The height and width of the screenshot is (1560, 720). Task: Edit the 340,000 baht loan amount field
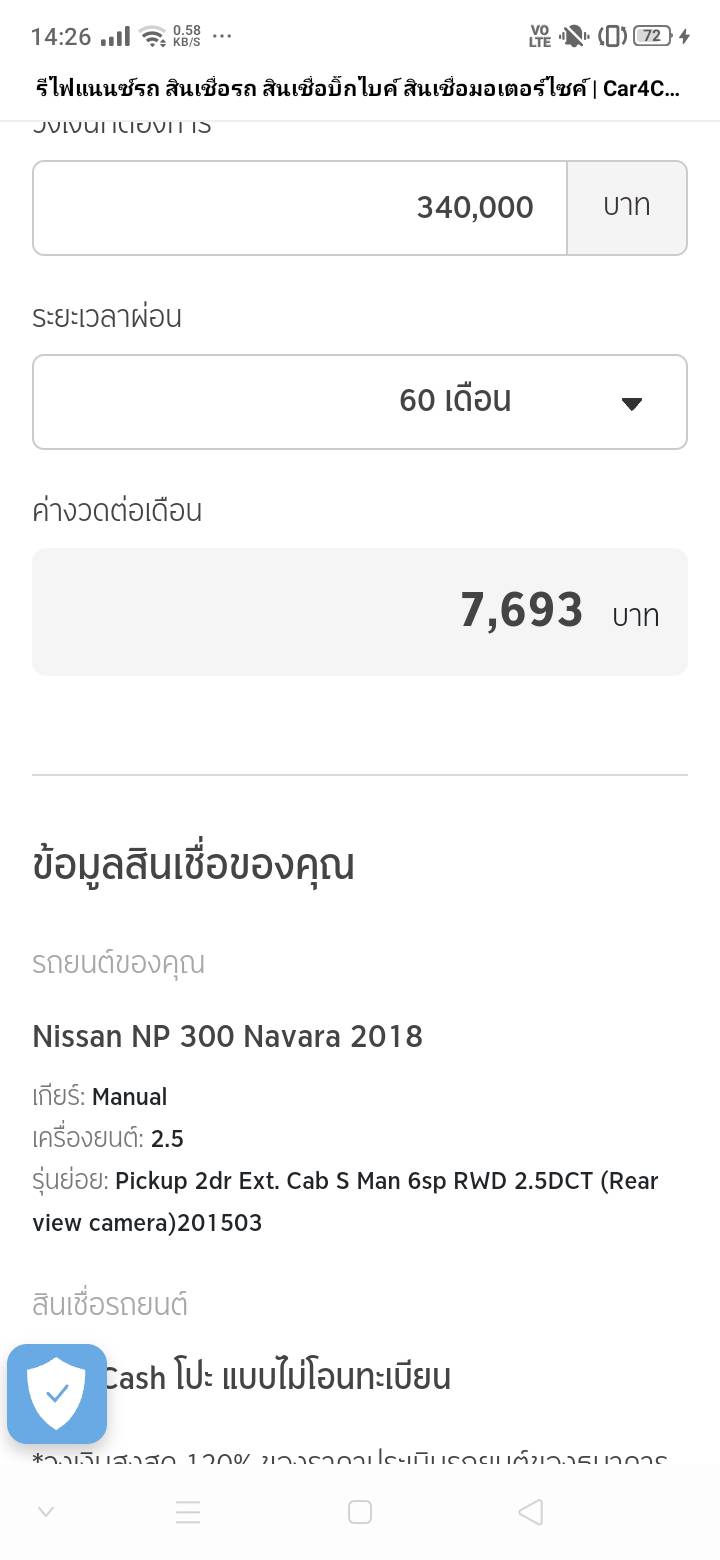tap(300, 208)
